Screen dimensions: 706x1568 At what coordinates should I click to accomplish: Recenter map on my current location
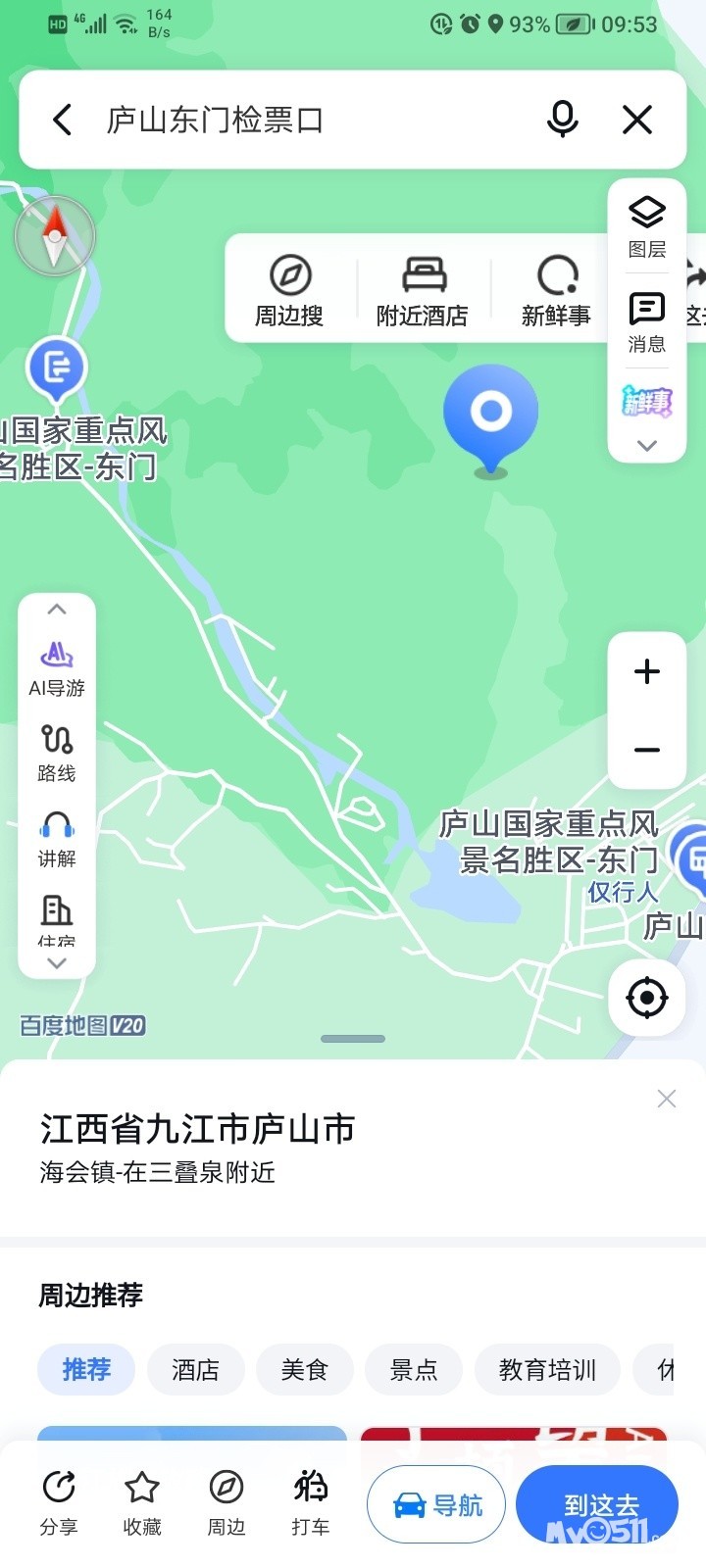click(x=647, y=998)
